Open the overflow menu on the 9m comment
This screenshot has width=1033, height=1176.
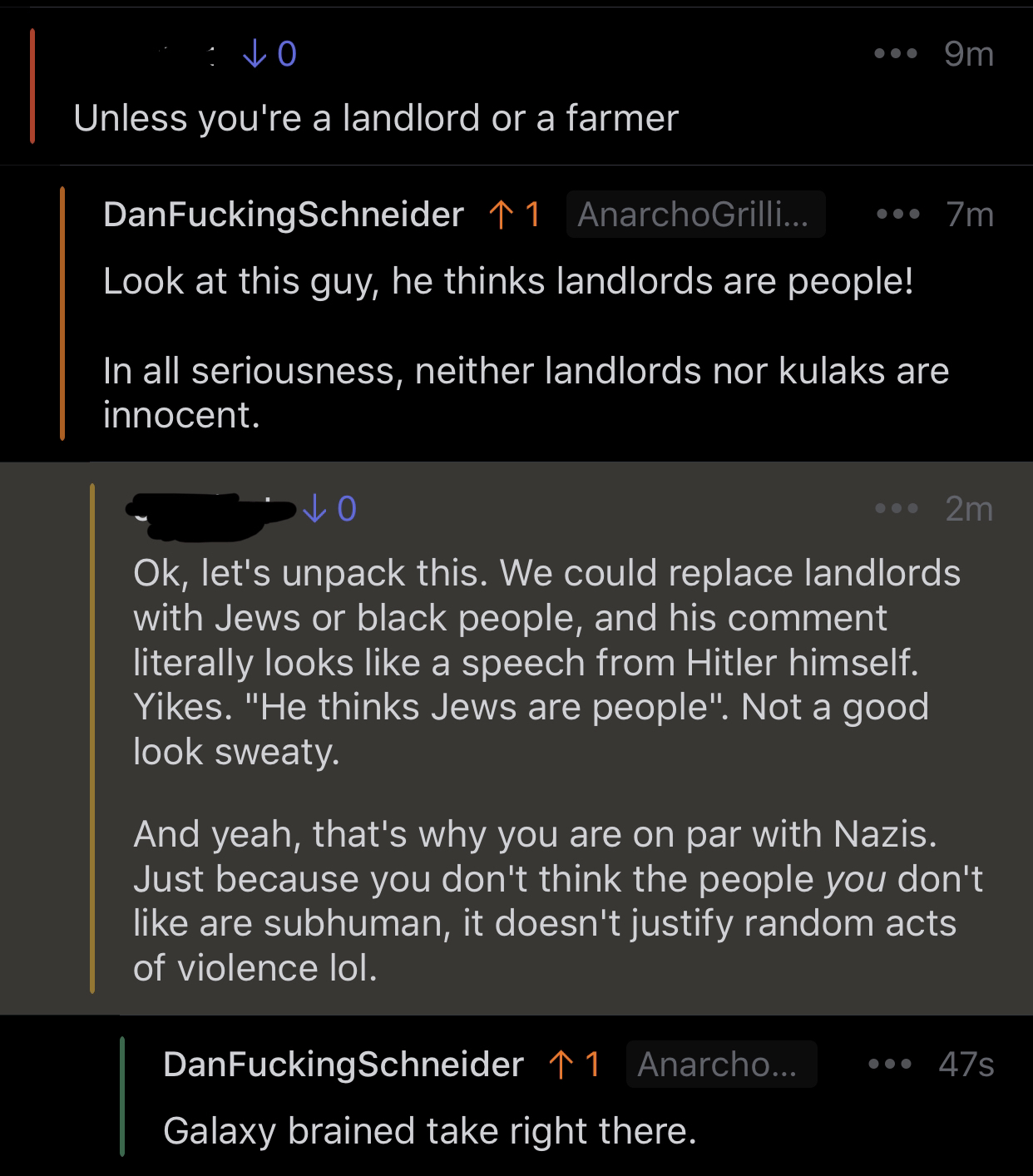pos(896,54)
